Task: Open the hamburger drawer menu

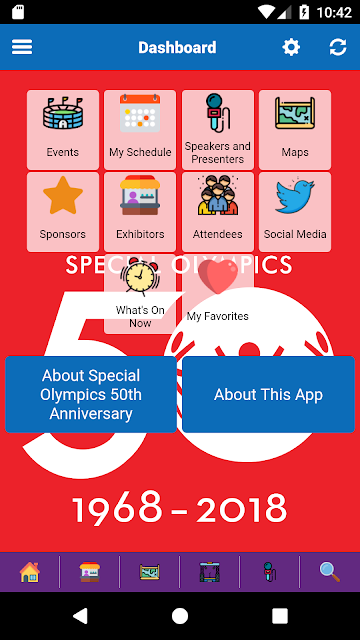Action: tap(22, 47)
